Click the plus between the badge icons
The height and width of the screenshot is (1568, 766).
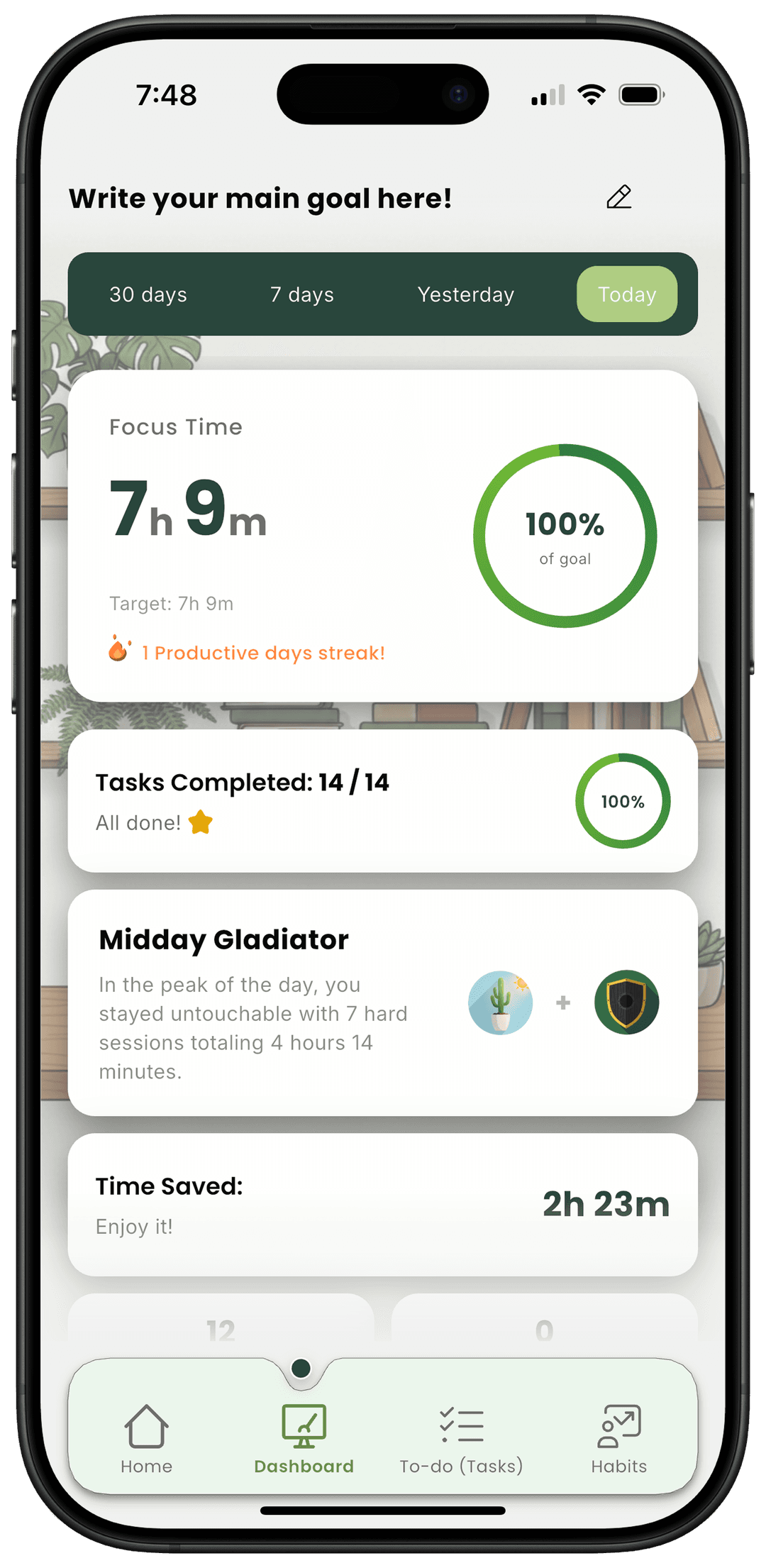tap(562, 1003)
